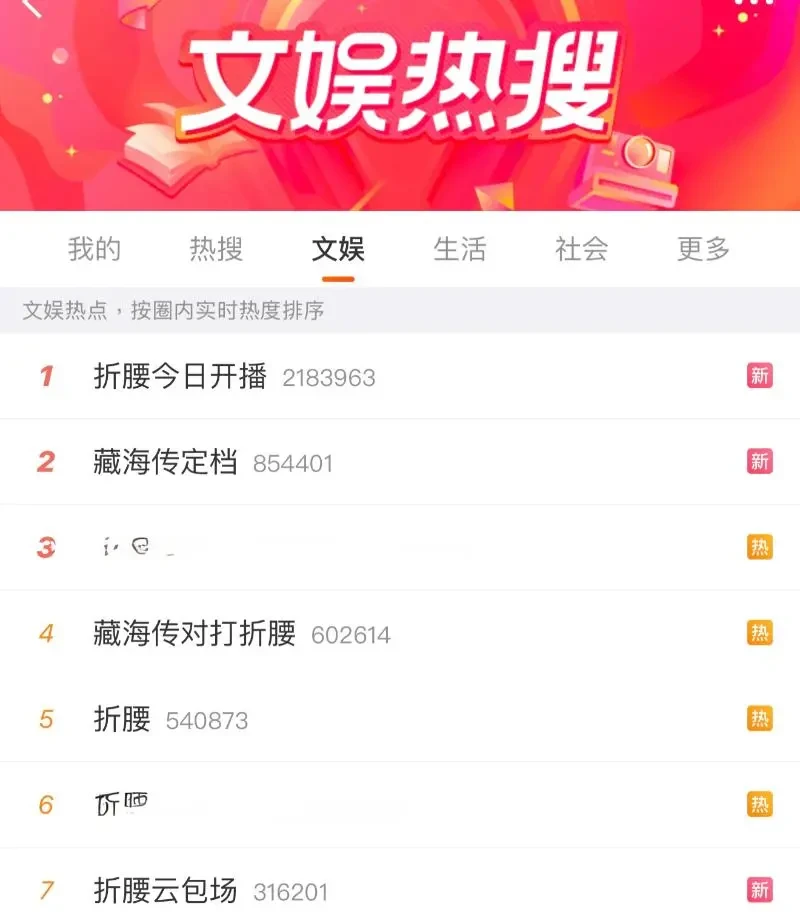
Task: Open hot topic 藏海传定档
Action: pos(166,462)
